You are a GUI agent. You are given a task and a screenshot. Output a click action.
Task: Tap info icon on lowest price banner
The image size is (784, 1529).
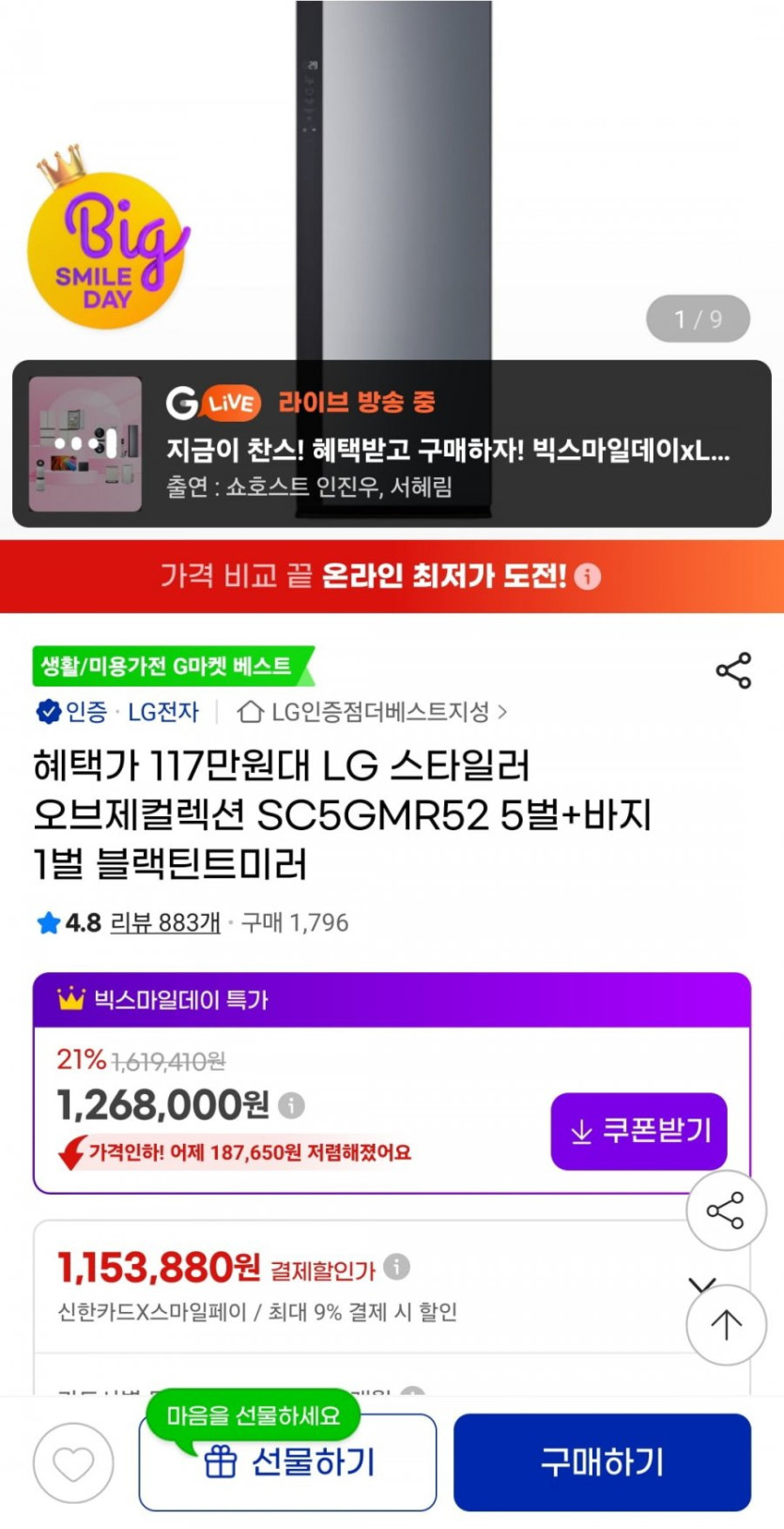click(588, 576)
